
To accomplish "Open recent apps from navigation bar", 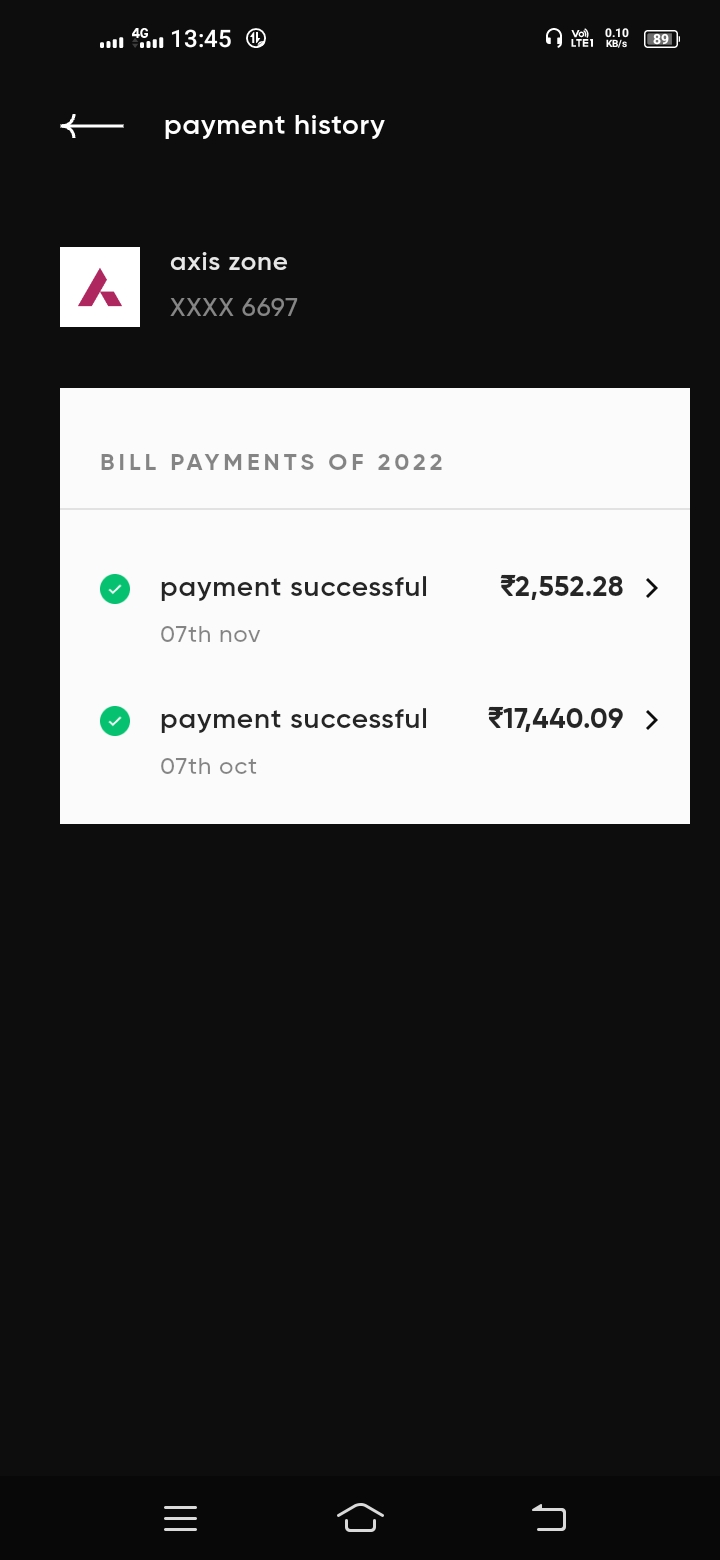I will [180, 1518].
